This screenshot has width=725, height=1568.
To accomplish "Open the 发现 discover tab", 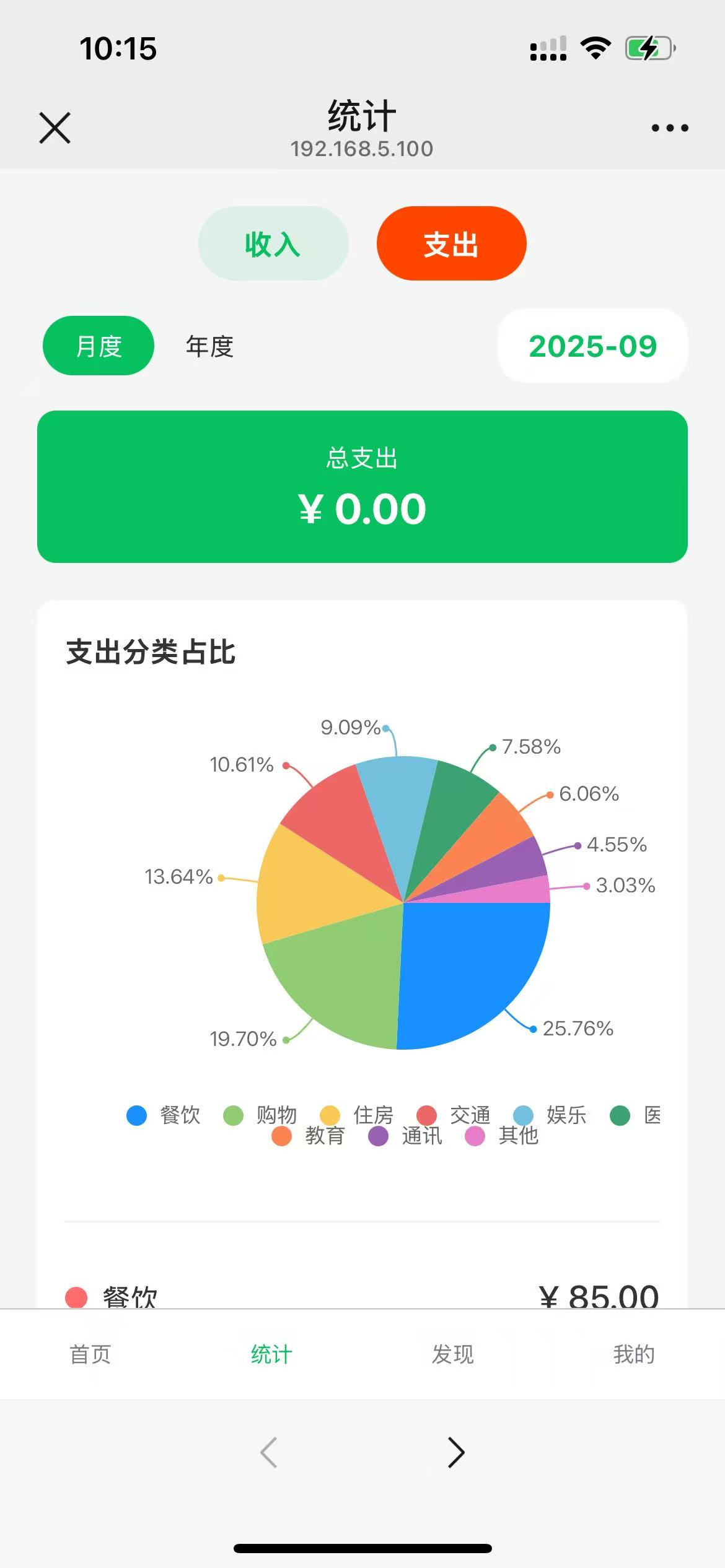I will (453, 1354).
